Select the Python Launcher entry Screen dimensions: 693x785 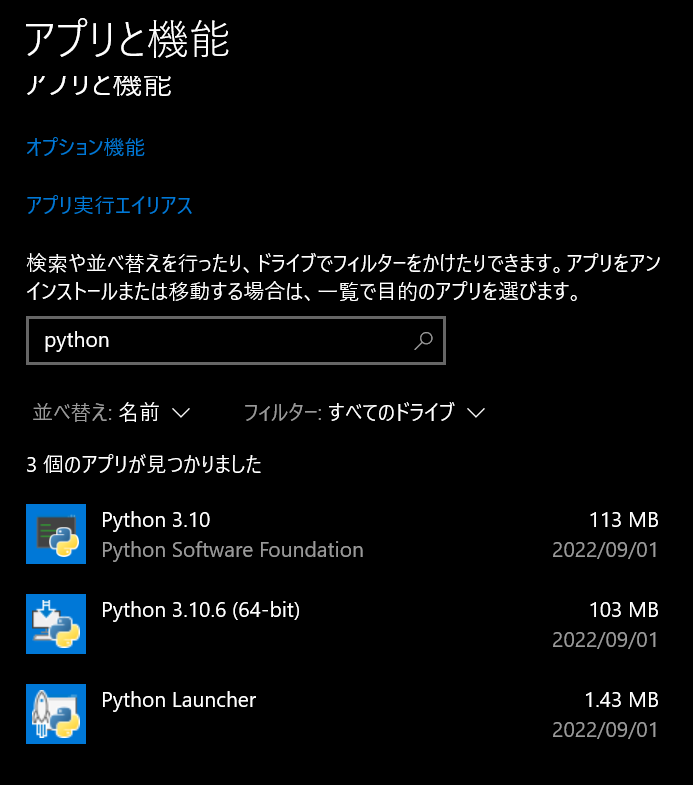tap(340, 714)
